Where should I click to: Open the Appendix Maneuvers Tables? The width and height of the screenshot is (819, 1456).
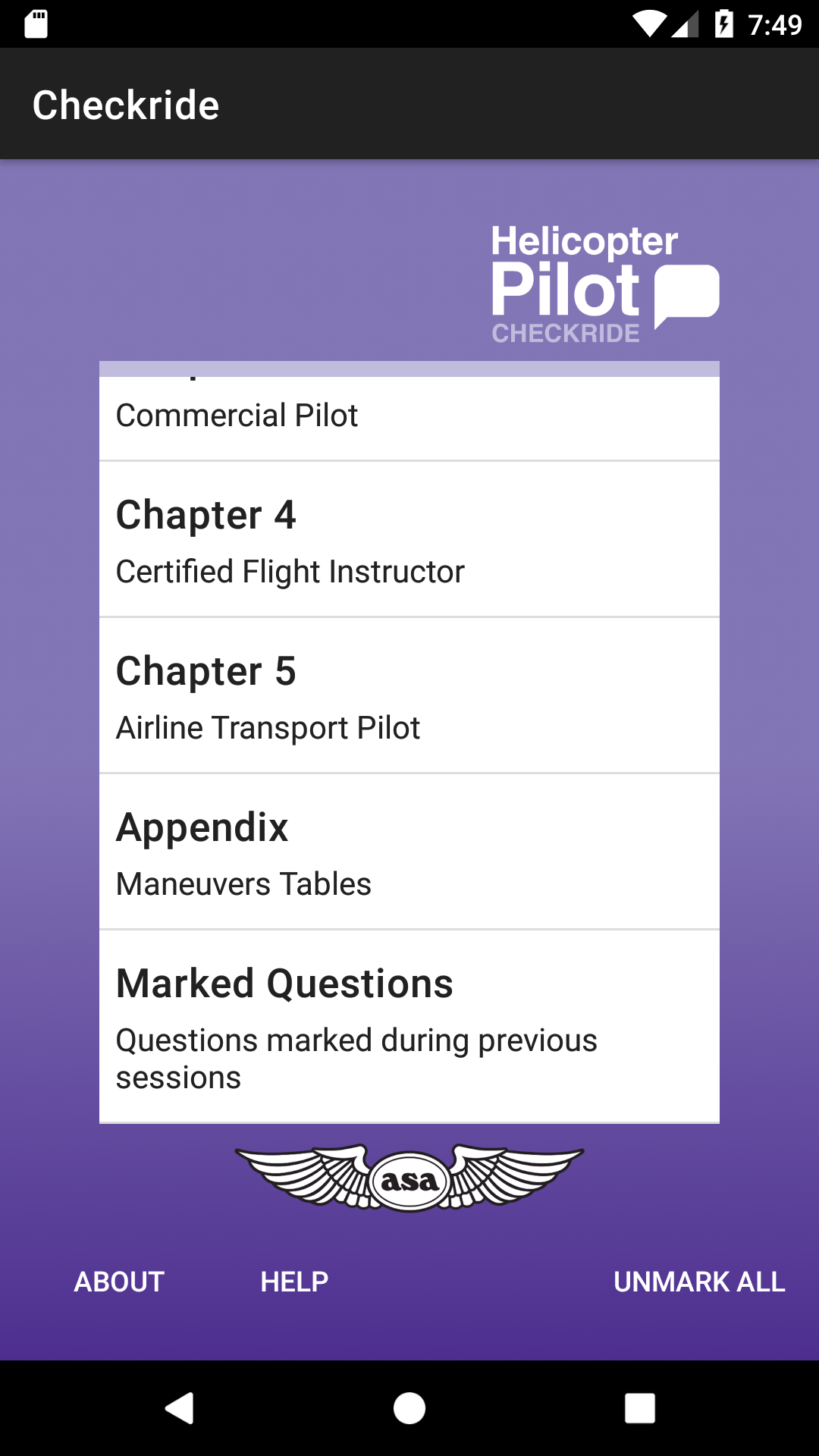pyautogui.click(x=409, y=852)
